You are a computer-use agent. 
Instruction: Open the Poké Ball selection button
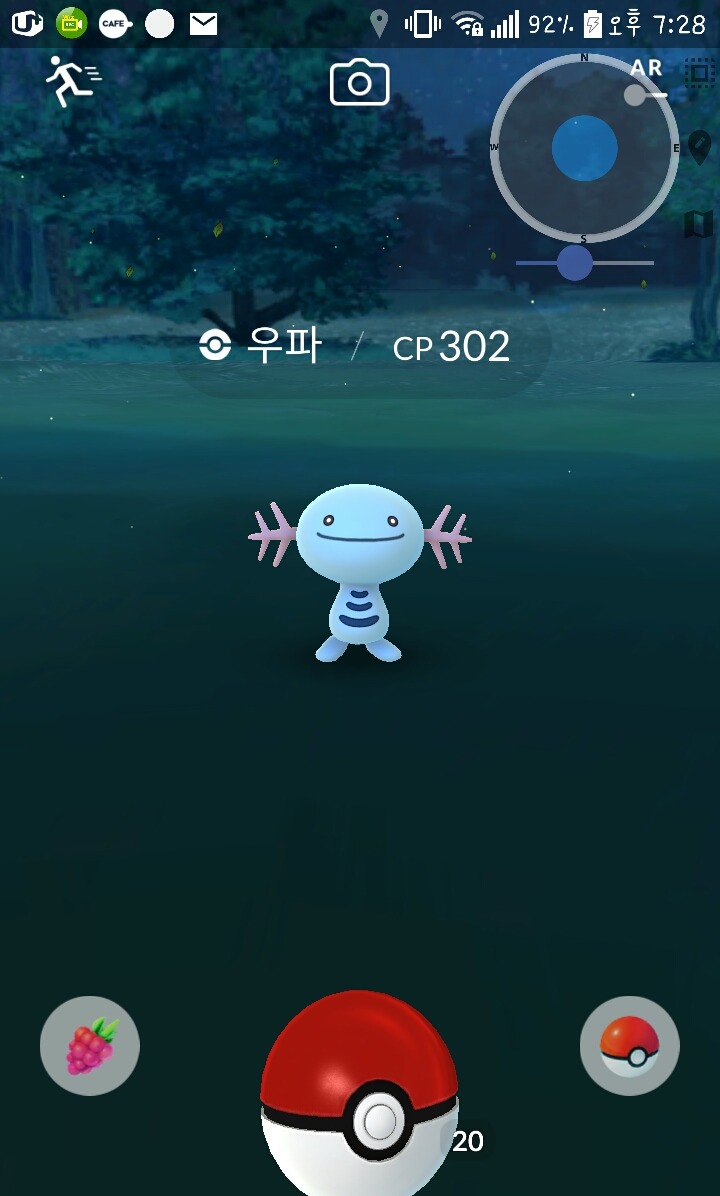pos(630,1046)
